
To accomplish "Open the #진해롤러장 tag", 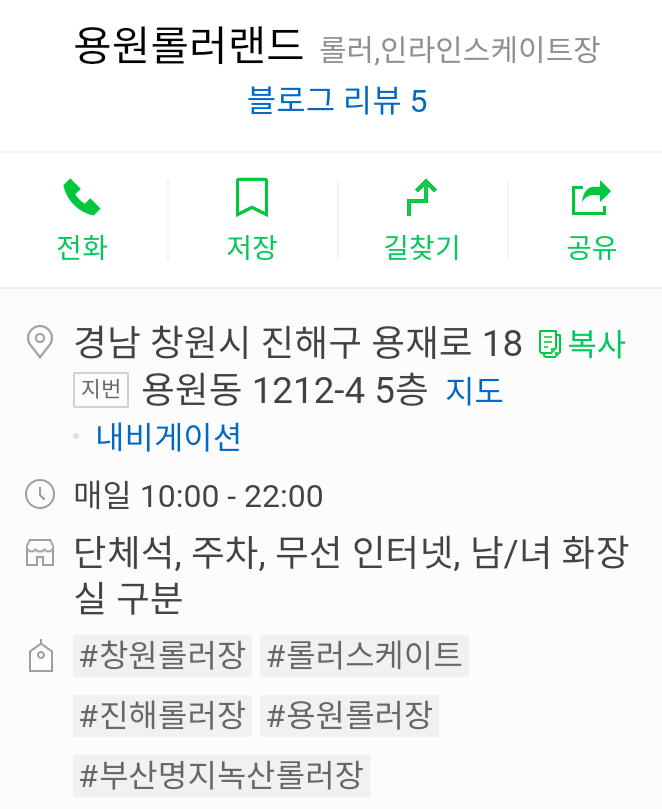I will 162,715.
